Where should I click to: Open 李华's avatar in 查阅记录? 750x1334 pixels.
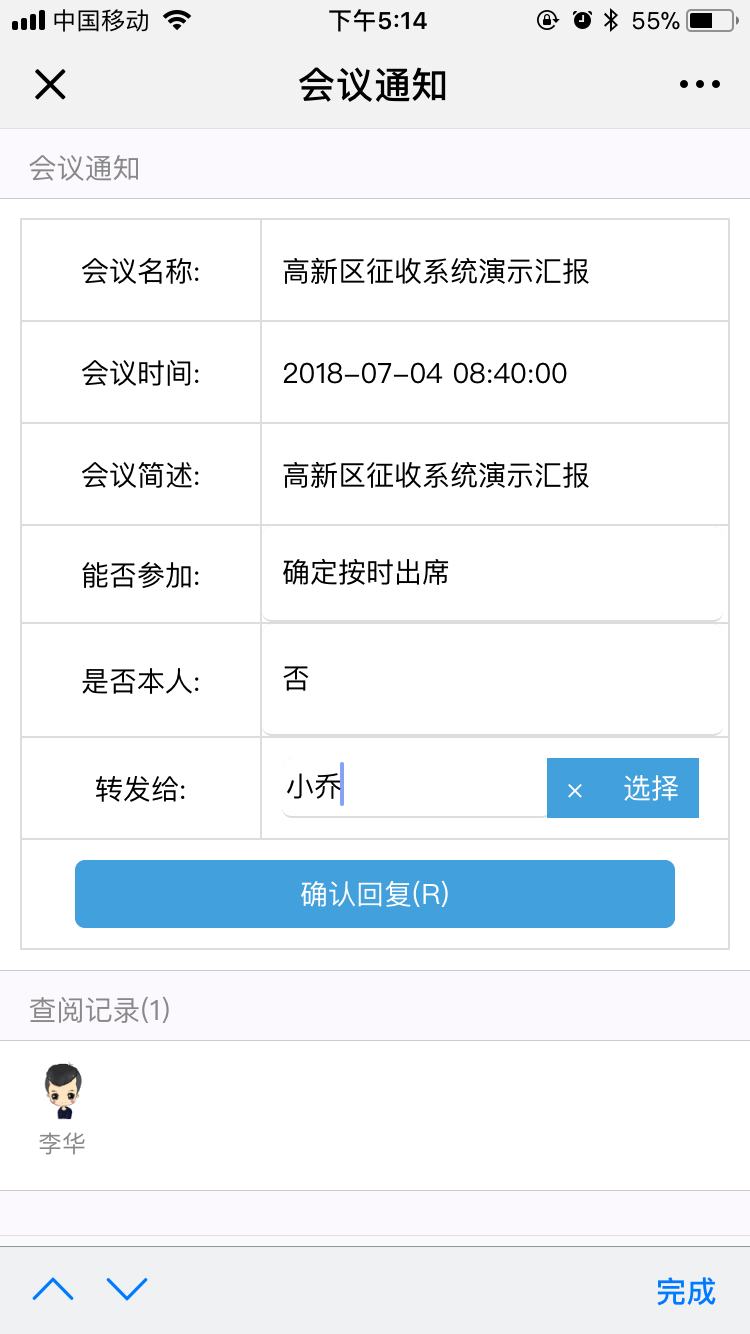tap(62, 1091)
